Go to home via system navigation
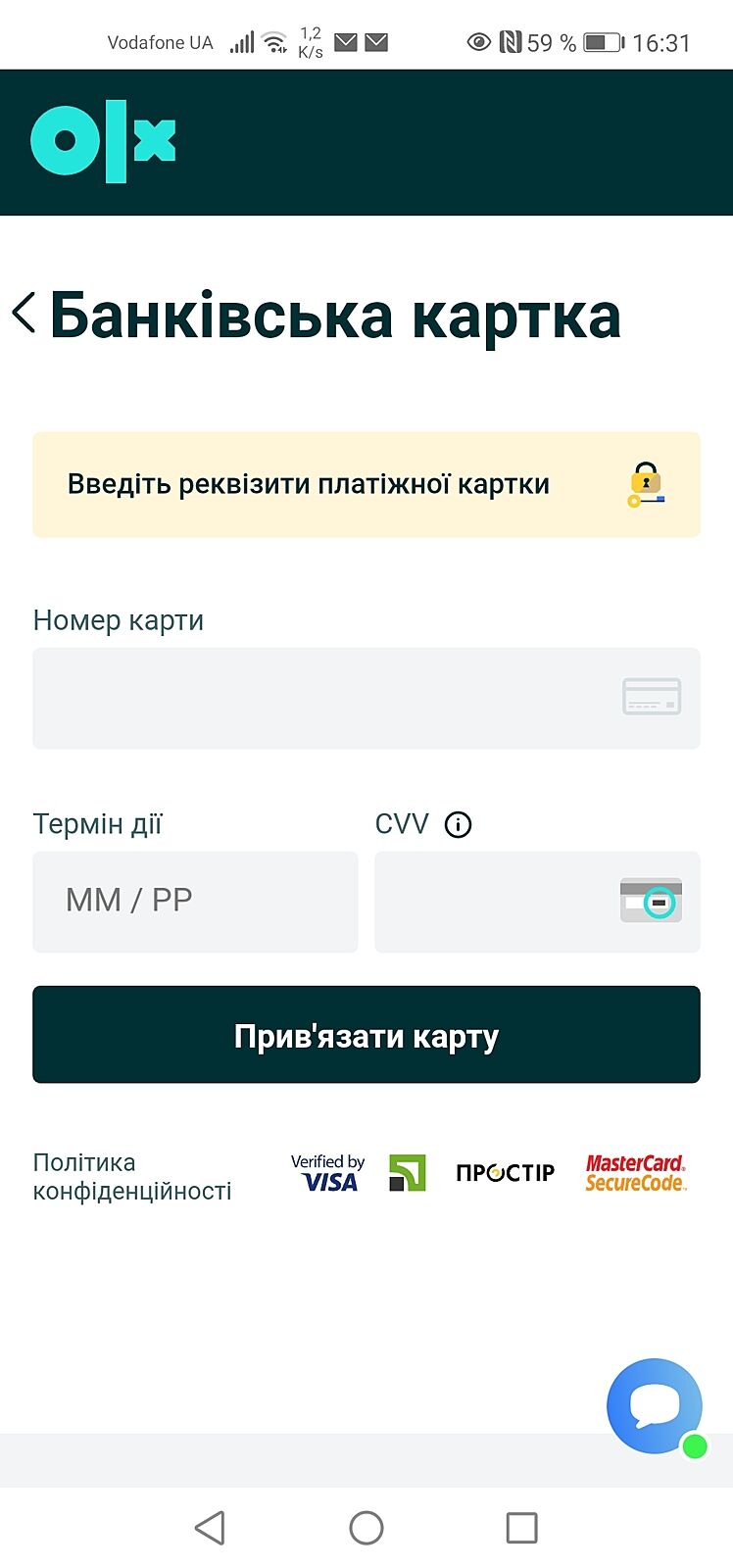The image size is (733, 1568). tap(366, 1527)
